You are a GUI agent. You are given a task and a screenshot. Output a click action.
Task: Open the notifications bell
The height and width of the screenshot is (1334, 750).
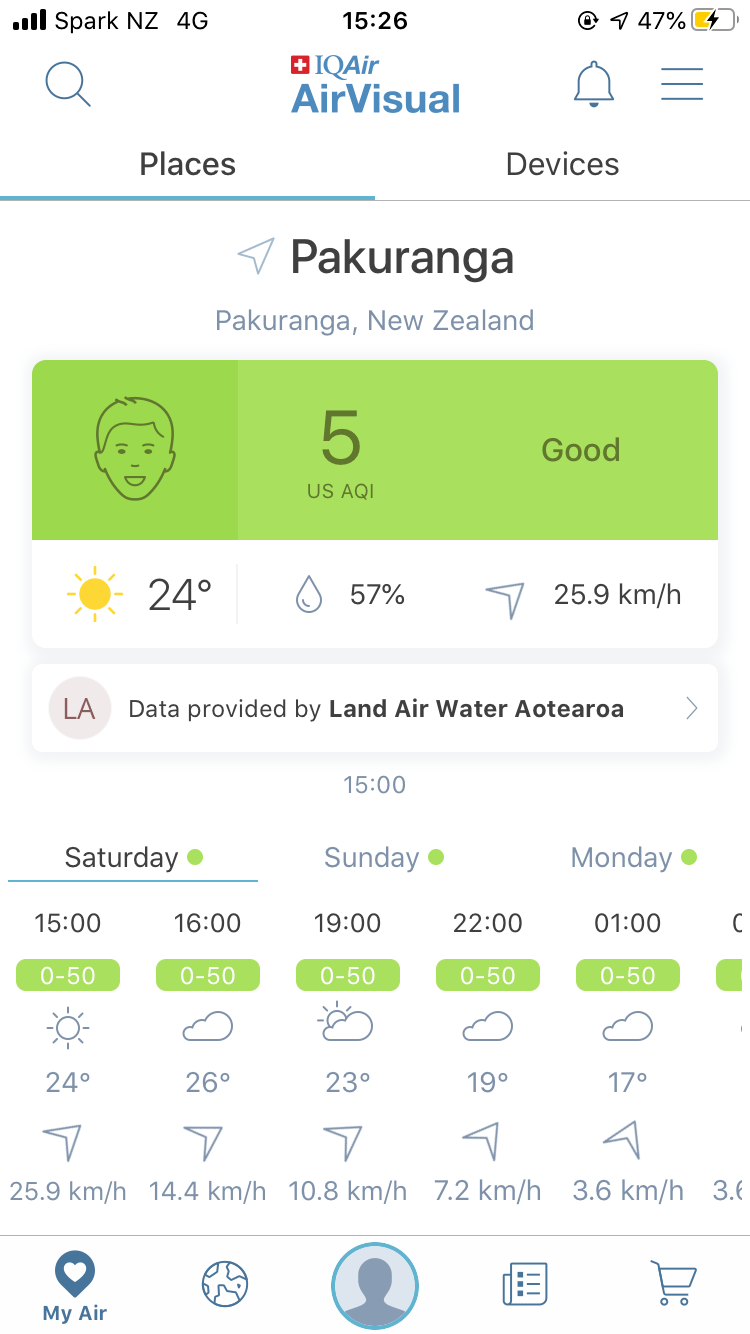coord(593,84)
